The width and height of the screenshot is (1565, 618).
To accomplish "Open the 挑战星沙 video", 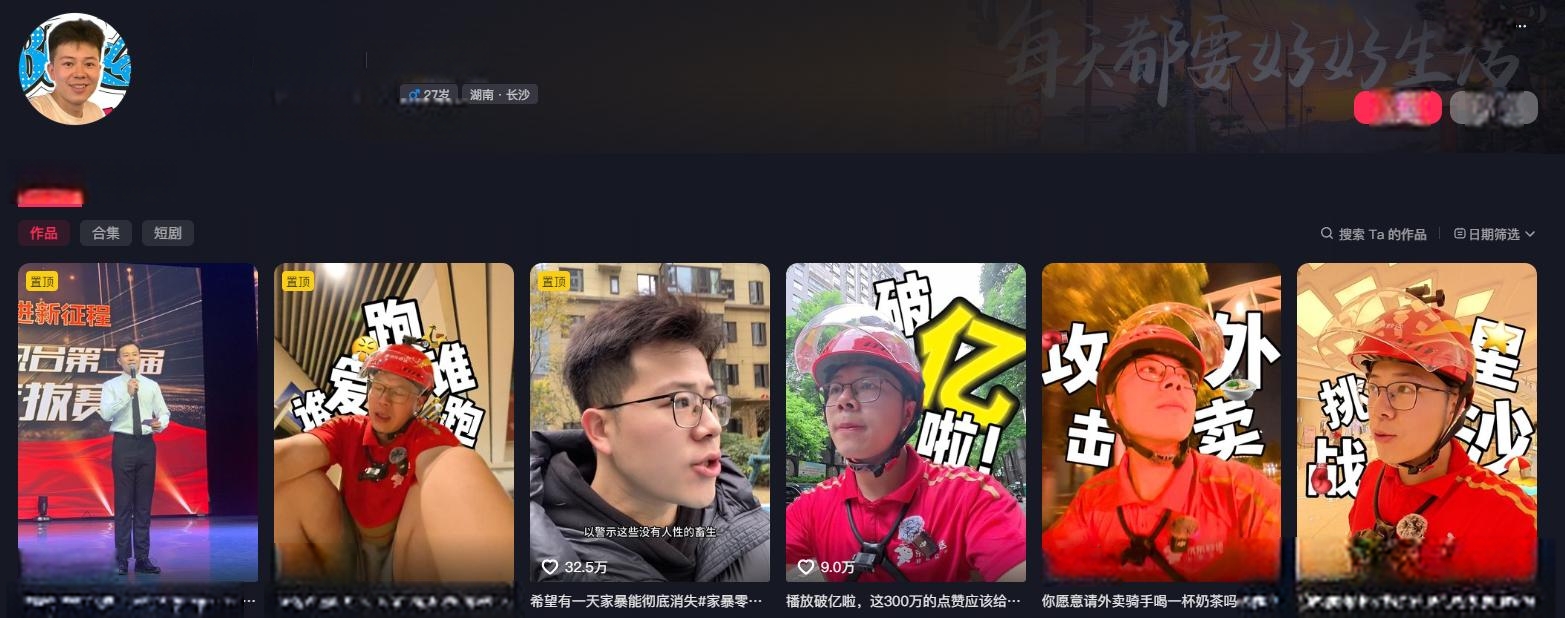I will click(x=1417, y=422).
